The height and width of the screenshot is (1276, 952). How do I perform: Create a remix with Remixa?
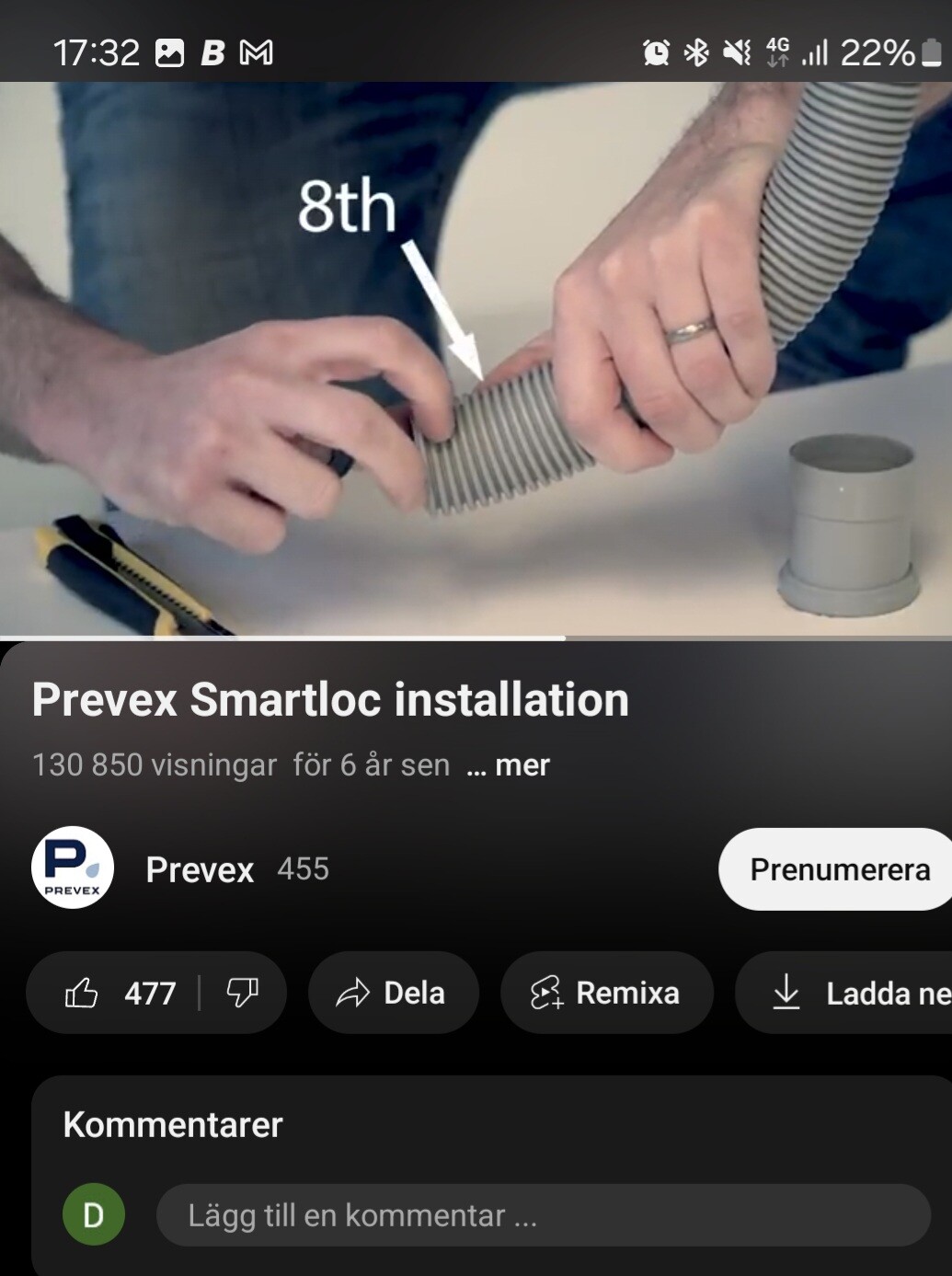coord(606,994)
